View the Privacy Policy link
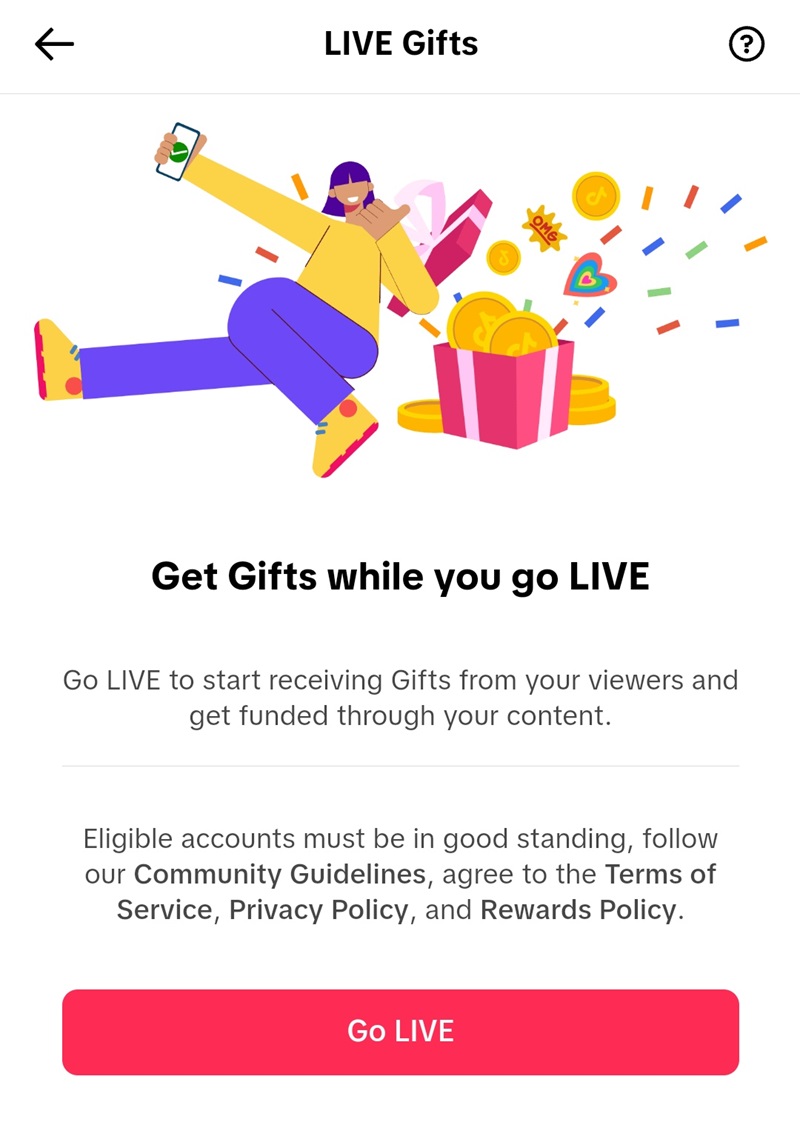This screenshot has height=1122, width=800. point(319,910)
